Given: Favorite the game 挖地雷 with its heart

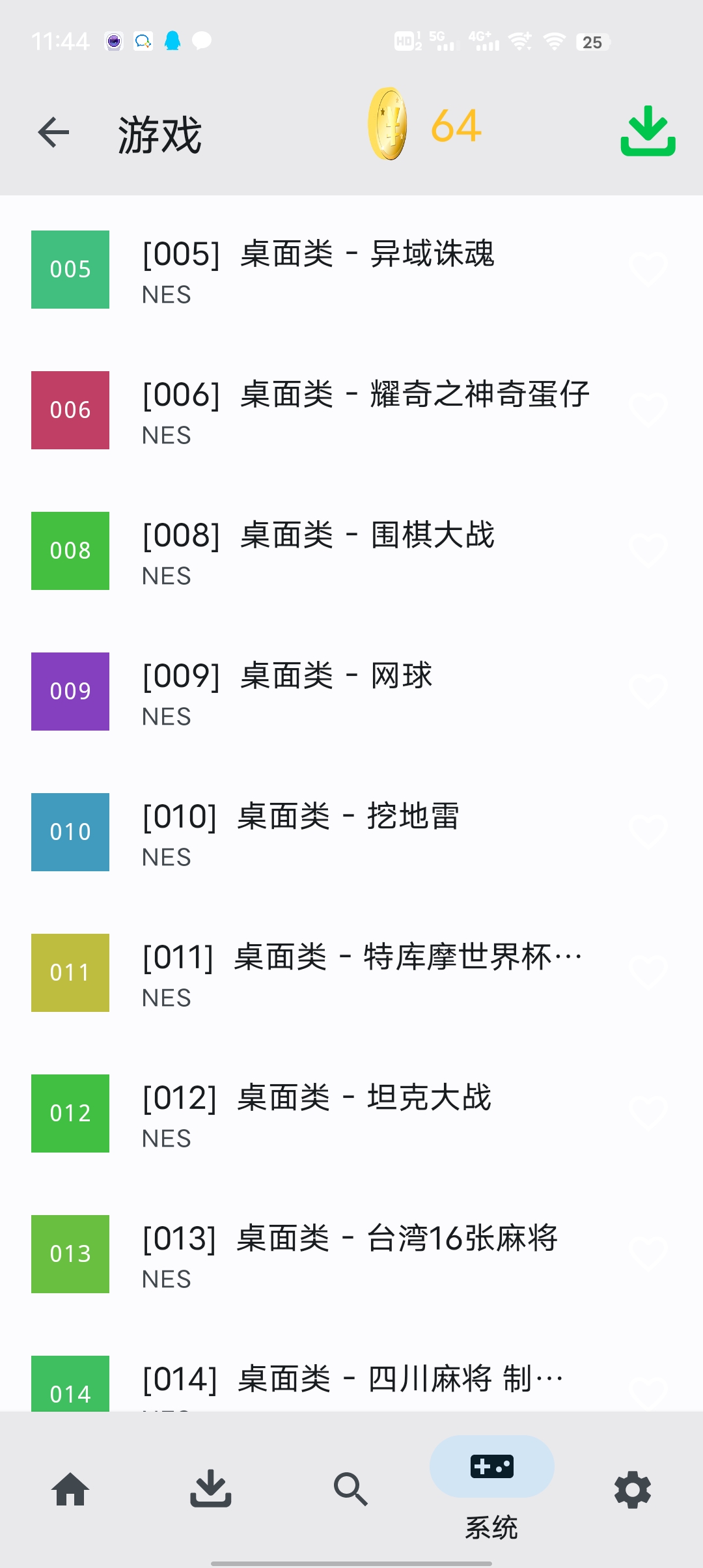Looking at the screenshot, I should (x=648, y=832).
